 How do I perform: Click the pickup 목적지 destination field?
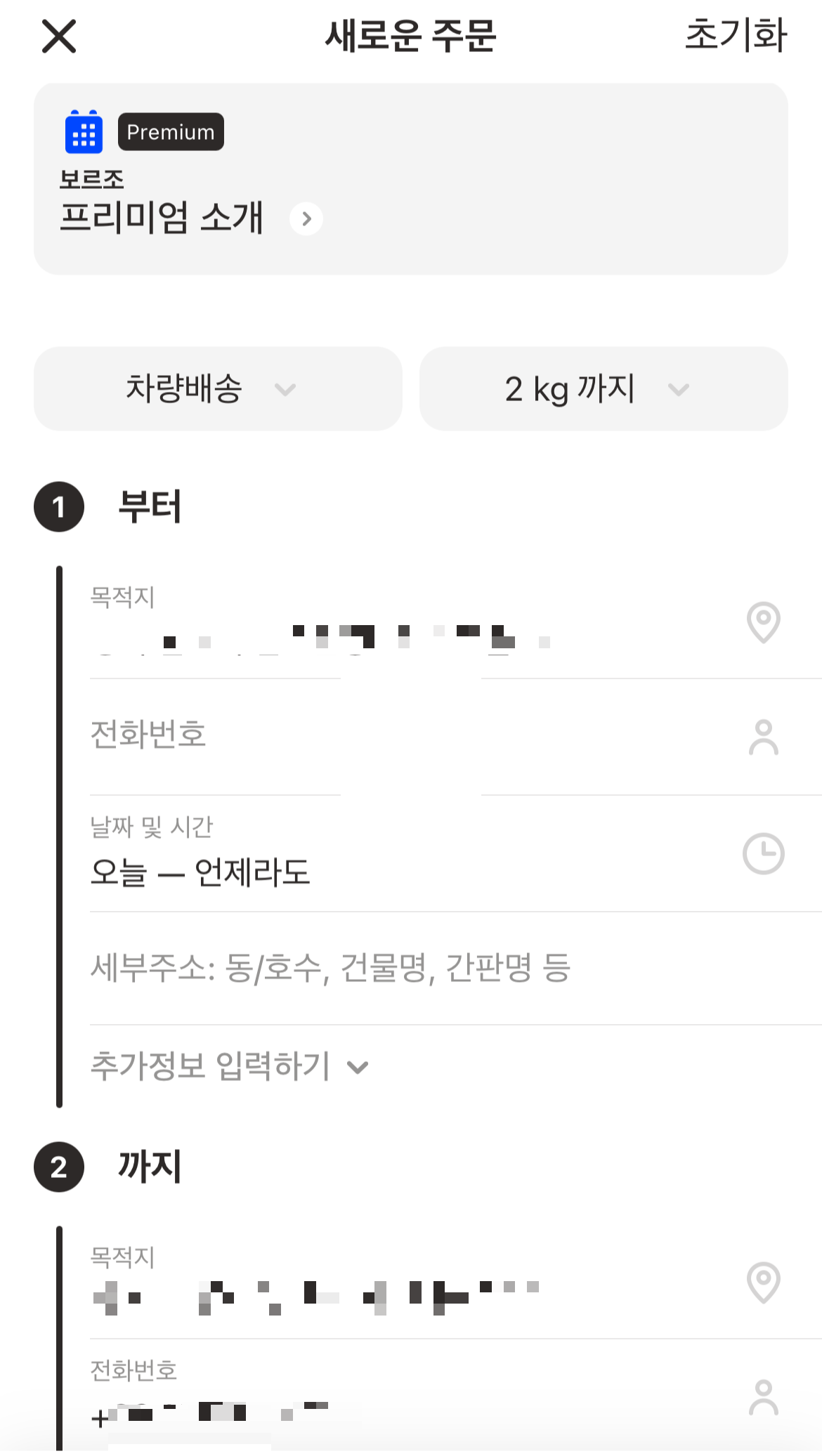pyautogui.click(x=281, y=639)
